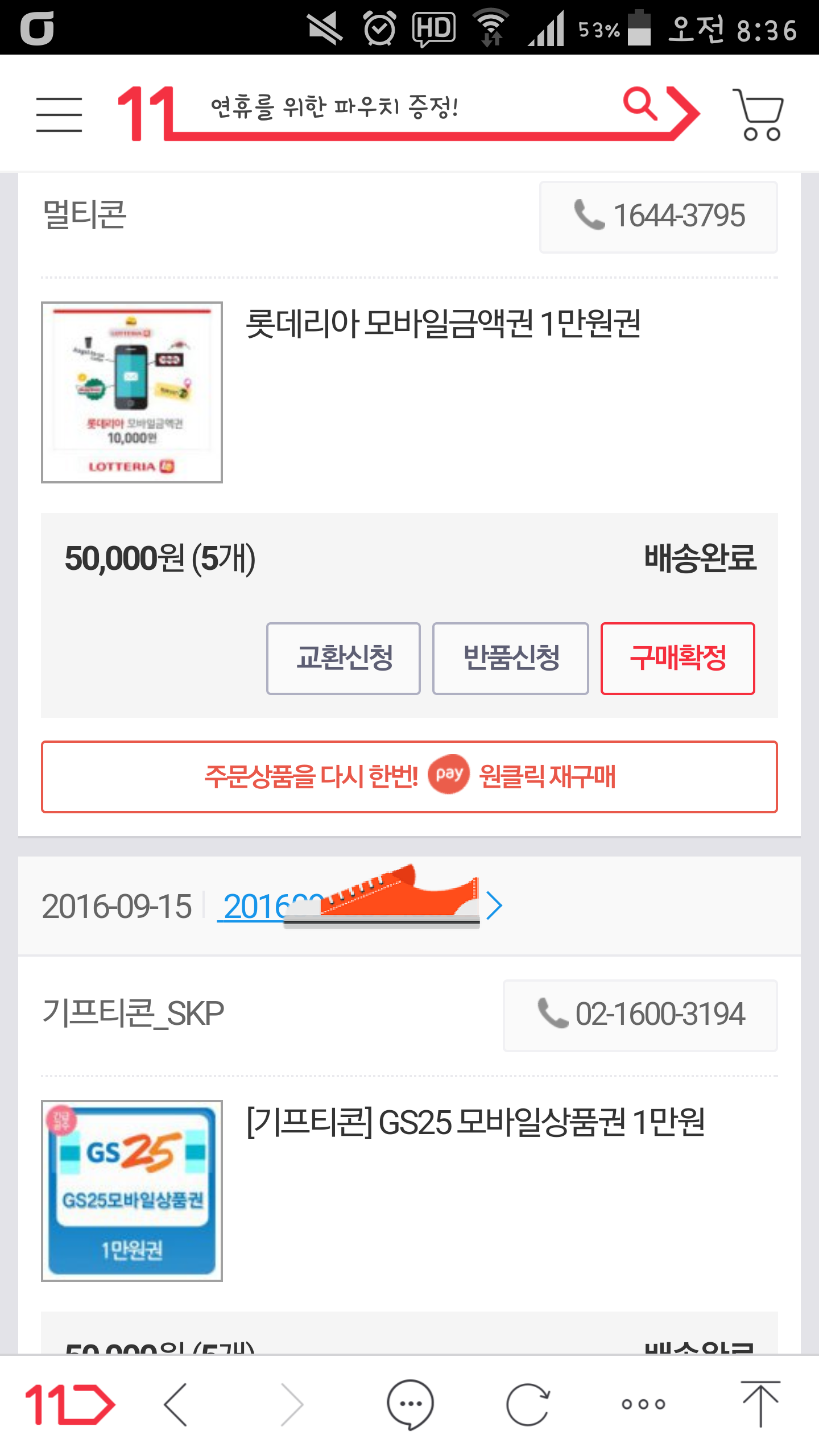Image resolution: width=819 pixels, height=1456 pixels.
Task: Open the search field with holiday promo text
Action: [398, 107]
